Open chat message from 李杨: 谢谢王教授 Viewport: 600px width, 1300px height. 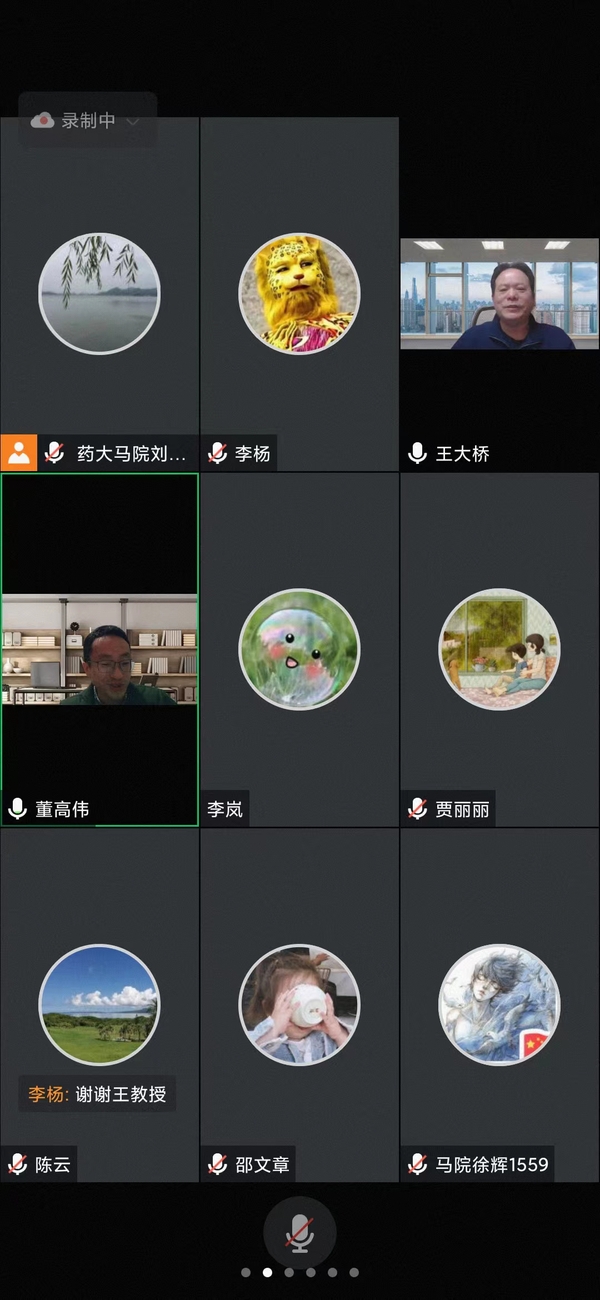(x=97, y=1094)
